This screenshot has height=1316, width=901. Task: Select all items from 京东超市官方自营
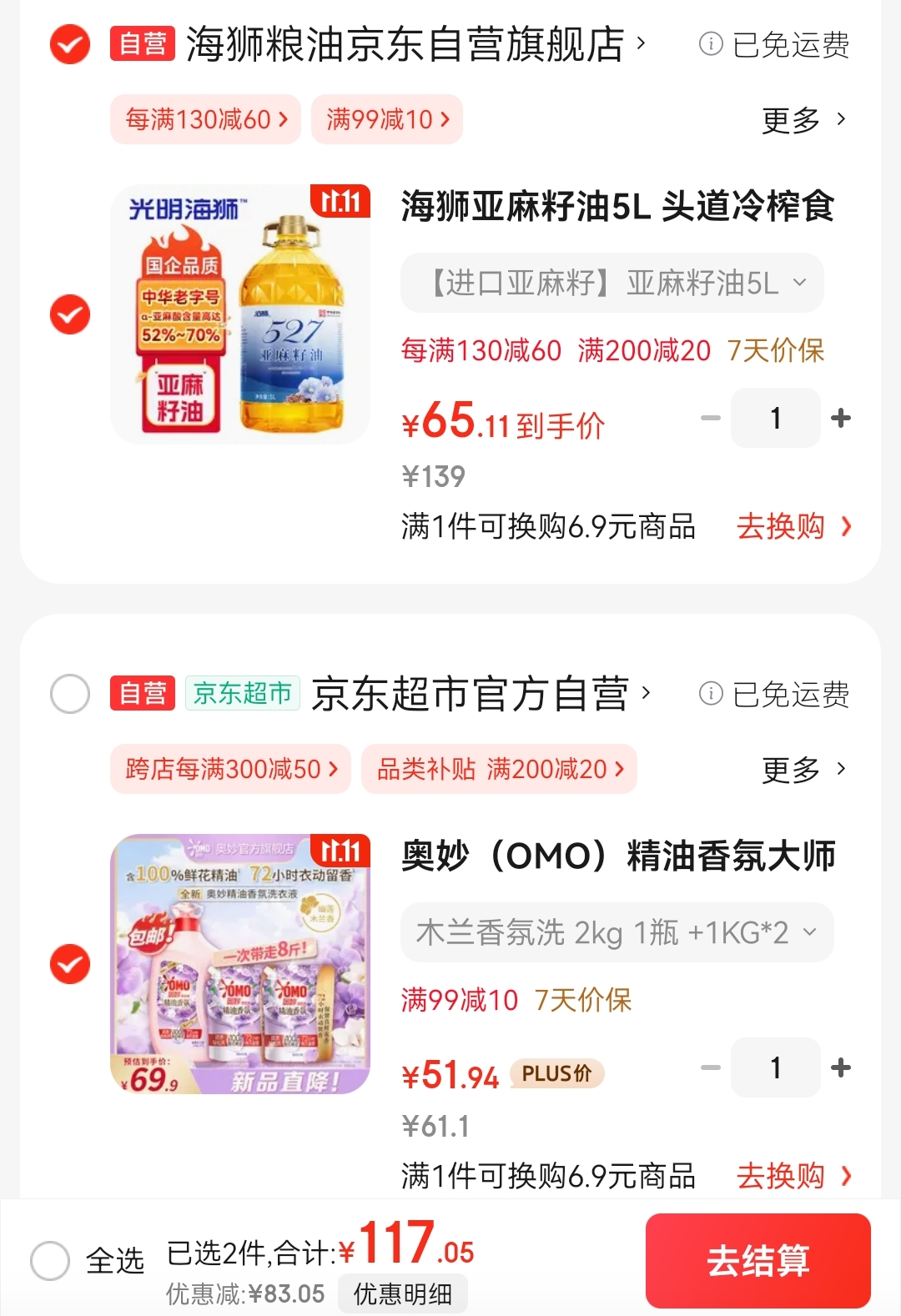click(70, 694)
